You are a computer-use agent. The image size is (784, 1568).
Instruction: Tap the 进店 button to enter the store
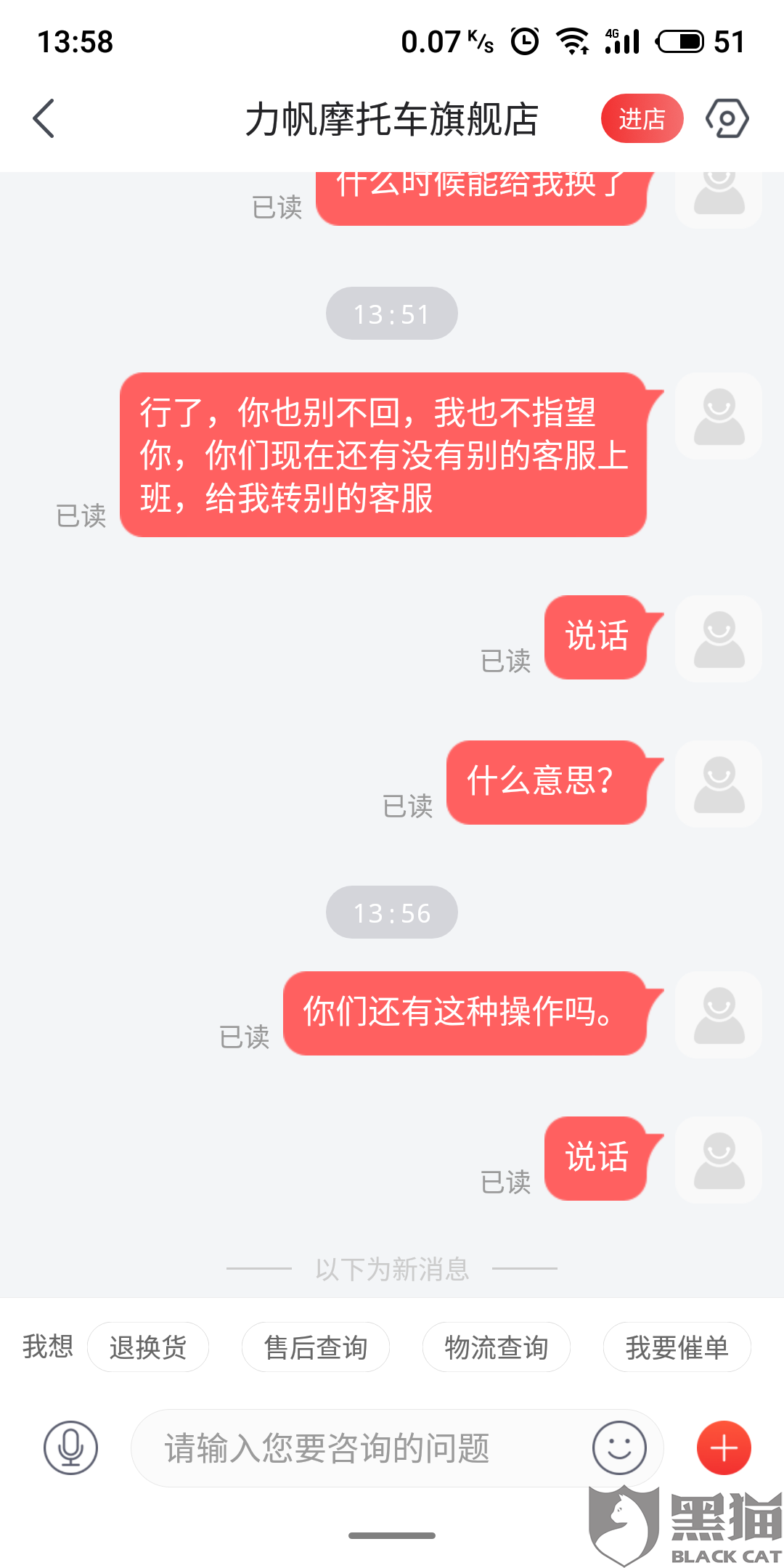tap(642, 118)
